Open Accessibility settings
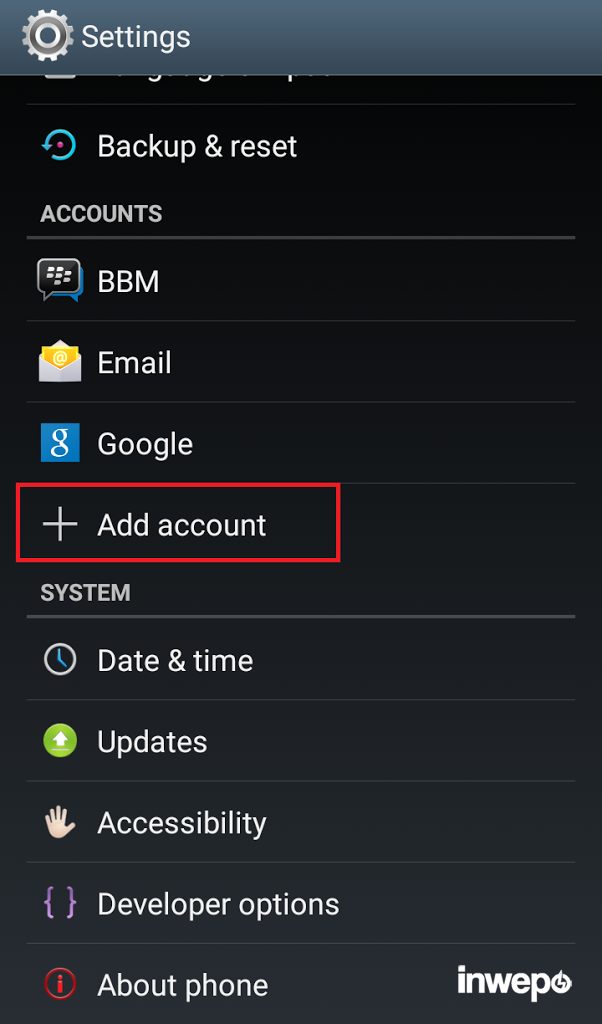Screen dimensions: 602x1024 (181, 822)
